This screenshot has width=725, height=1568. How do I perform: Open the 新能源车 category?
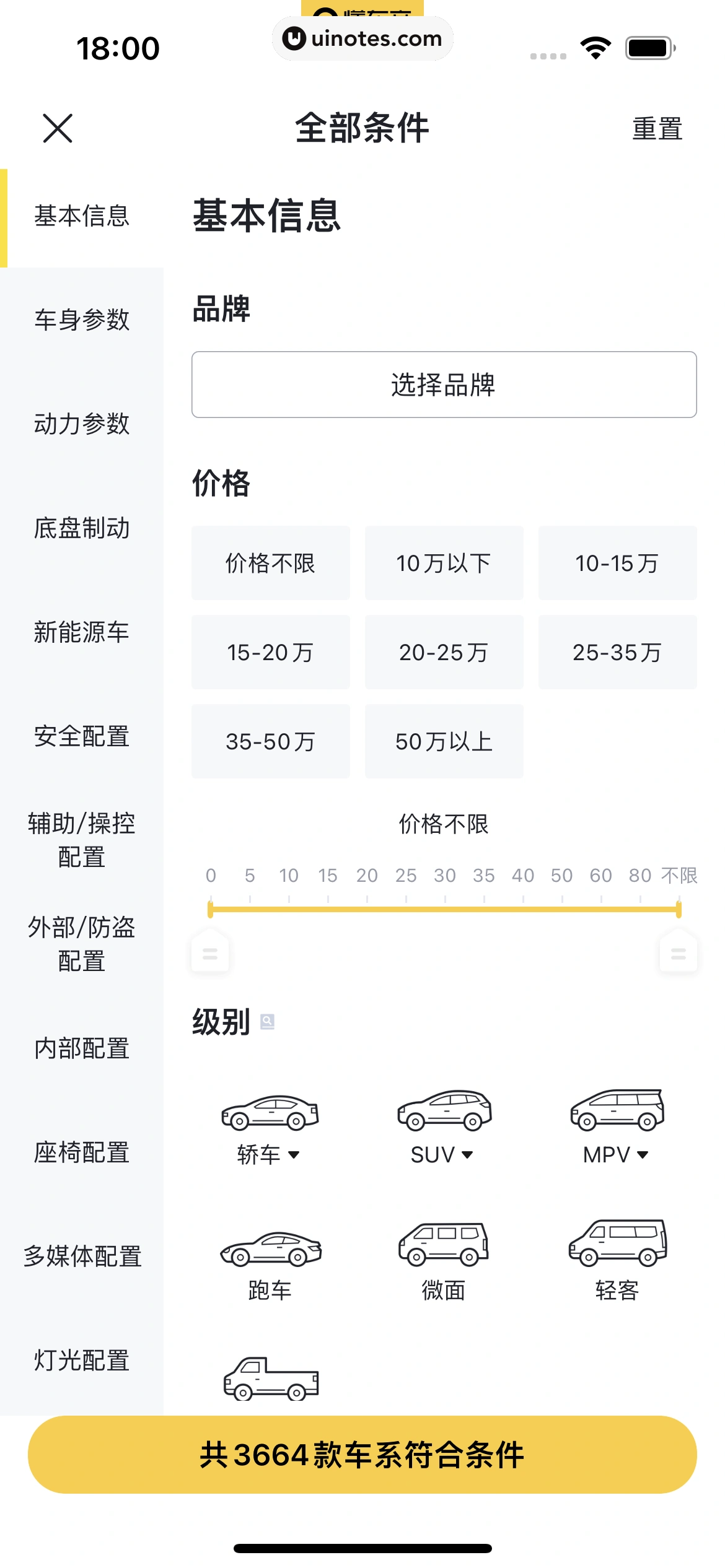[82, 632]
